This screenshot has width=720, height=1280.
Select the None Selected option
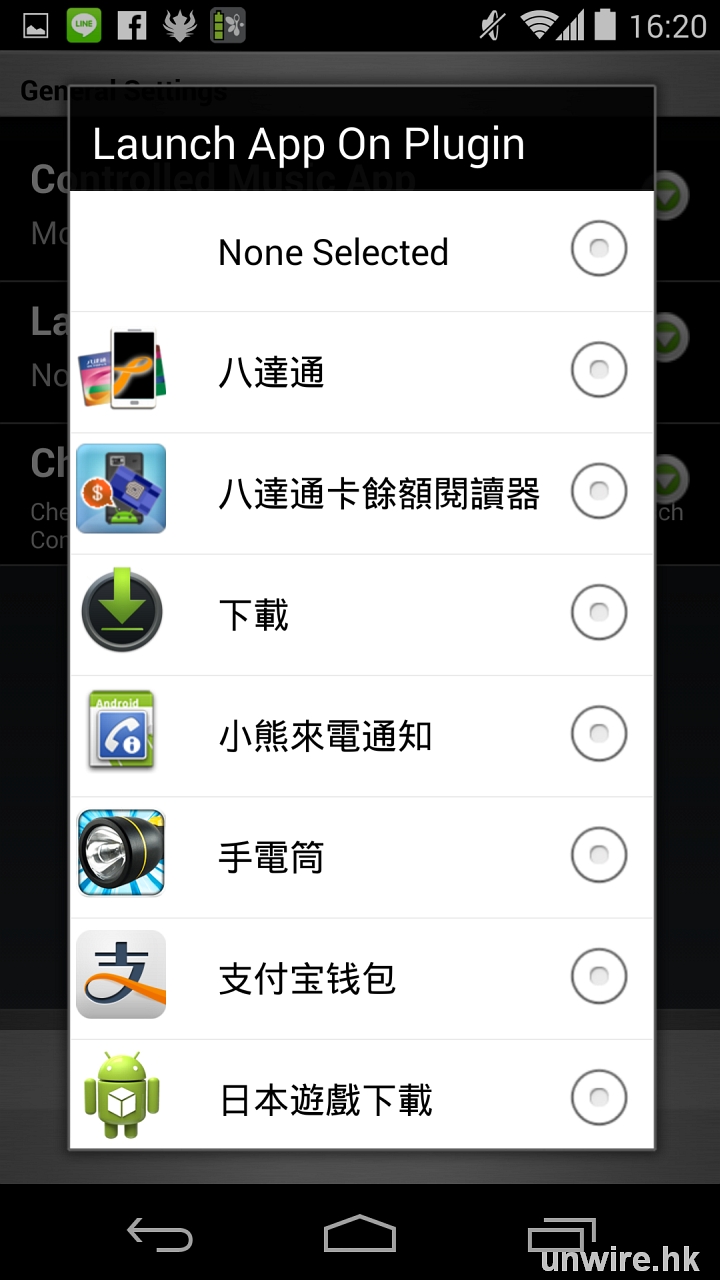[598, 250]
